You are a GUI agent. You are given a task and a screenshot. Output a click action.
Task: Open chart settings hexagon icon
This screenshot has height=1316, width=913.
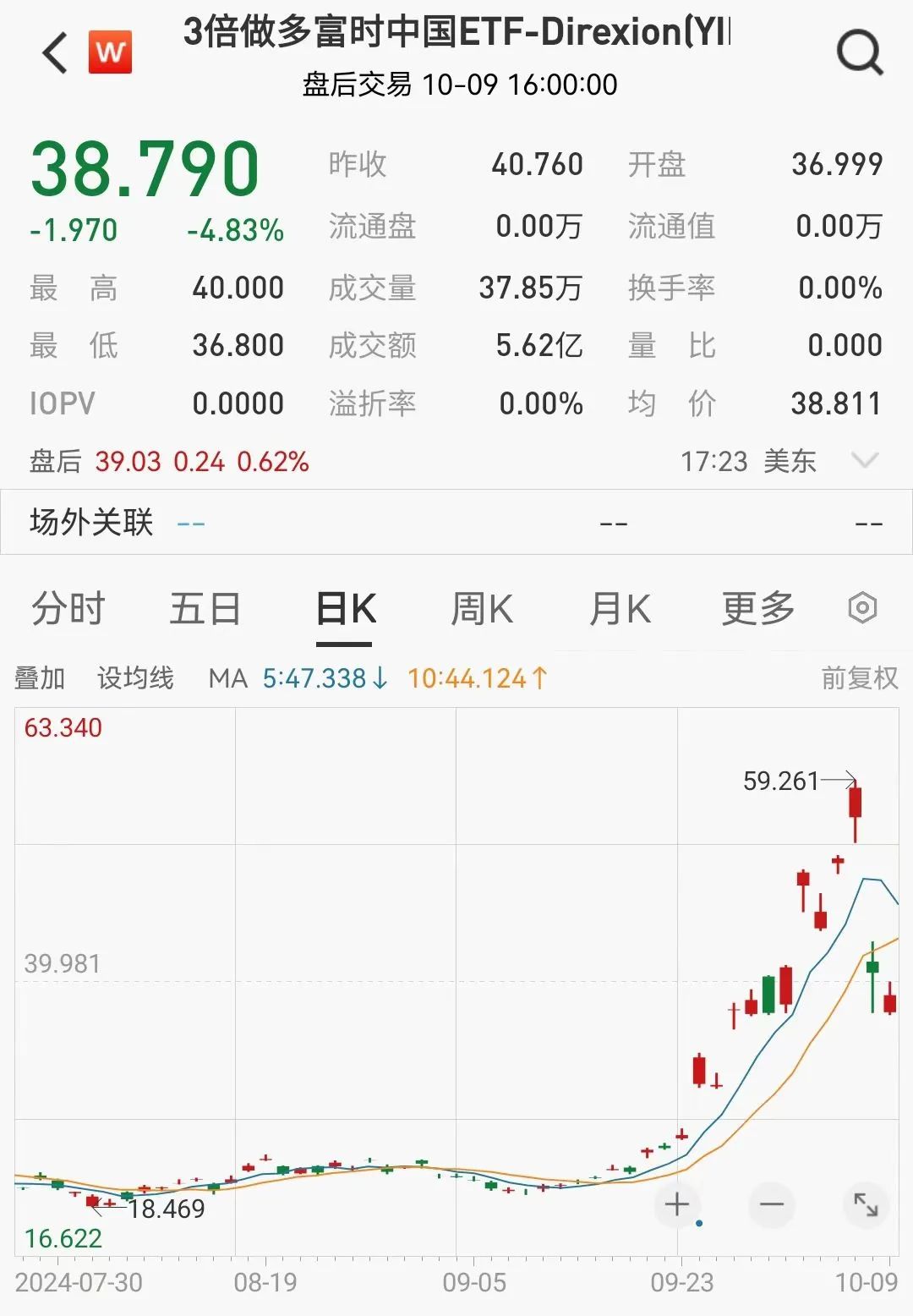(862, 608)
